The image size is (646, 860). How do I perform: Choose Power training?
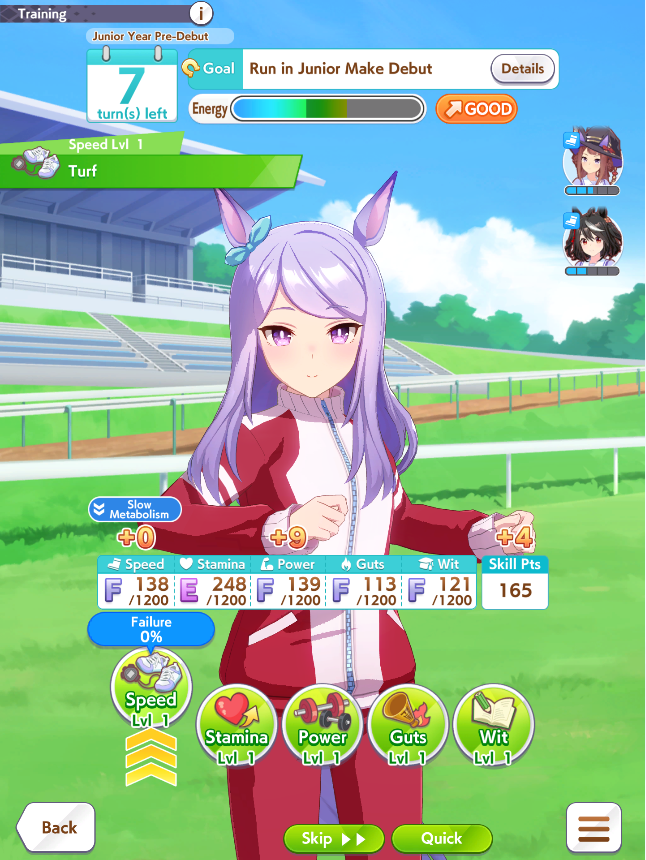click(x=323, y=725)
